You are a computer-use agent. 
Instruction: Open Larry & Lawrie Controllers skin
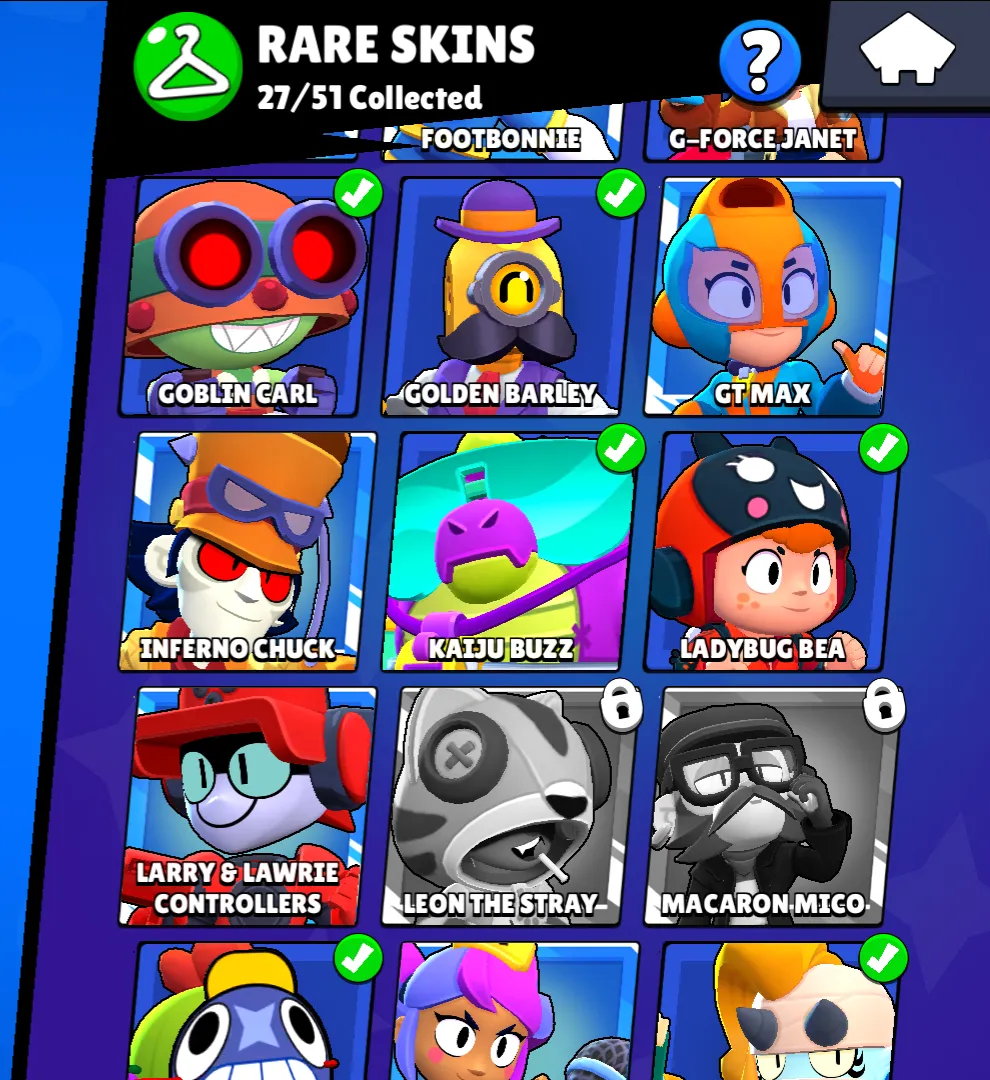245,806
